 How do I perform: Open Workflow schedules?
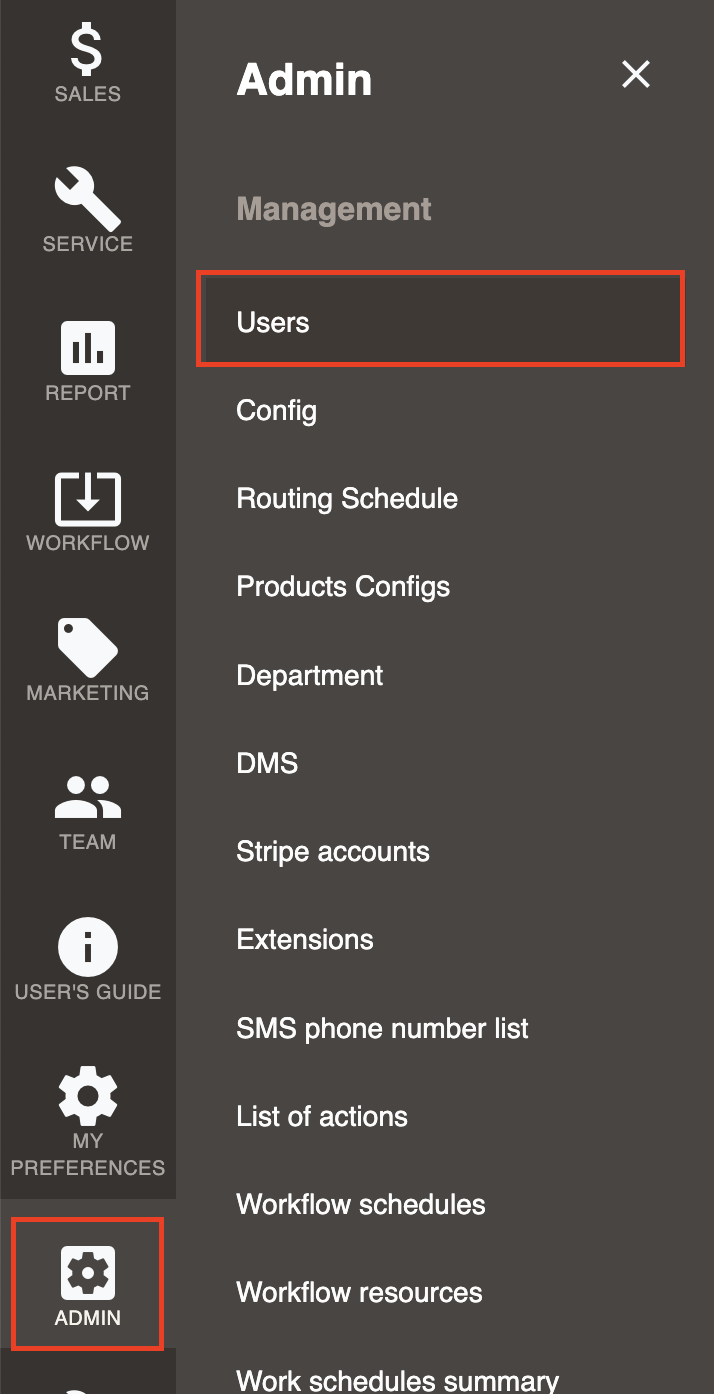[x=361, y=1205]
